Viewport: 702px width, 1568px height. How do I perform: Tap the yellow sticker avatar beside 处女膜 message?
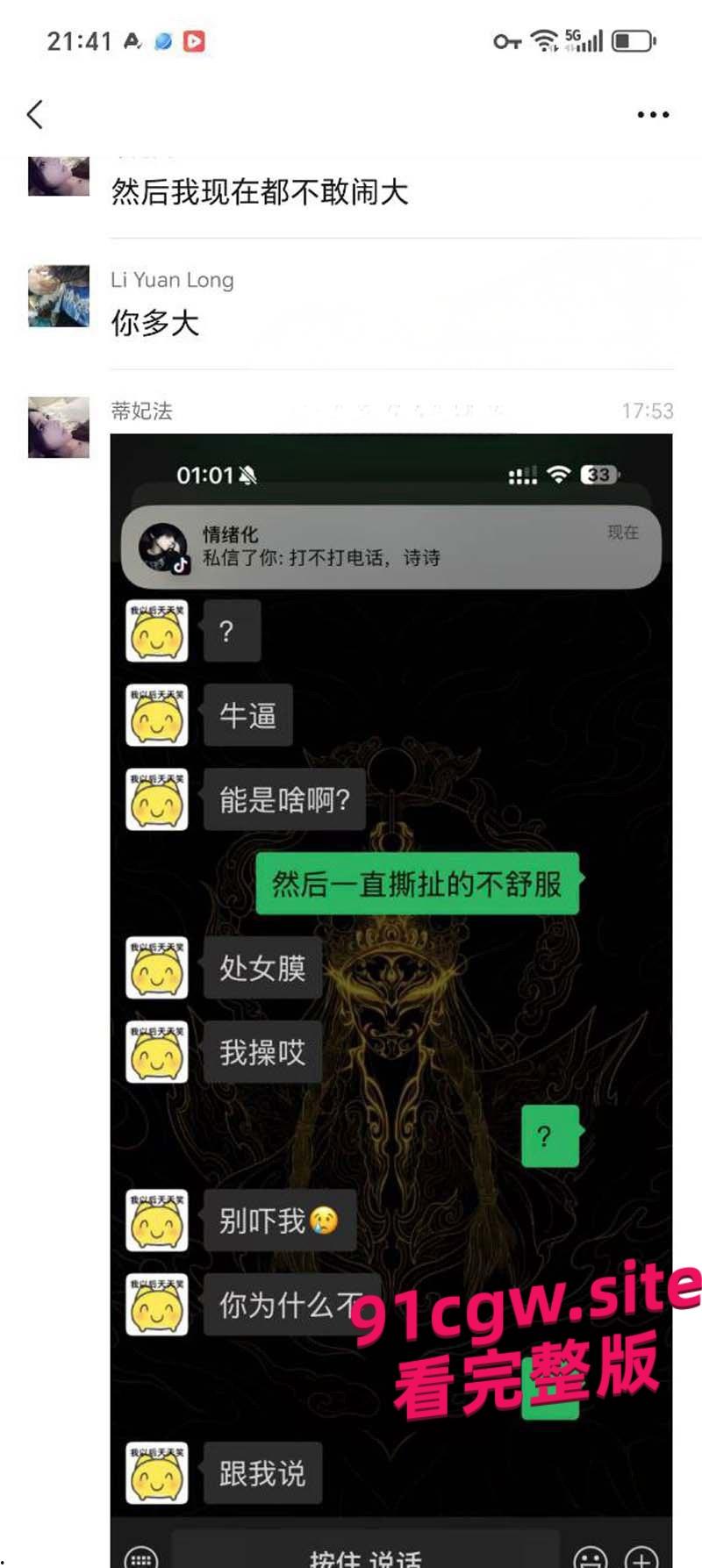pyautogui.click(x=156, y=970)
